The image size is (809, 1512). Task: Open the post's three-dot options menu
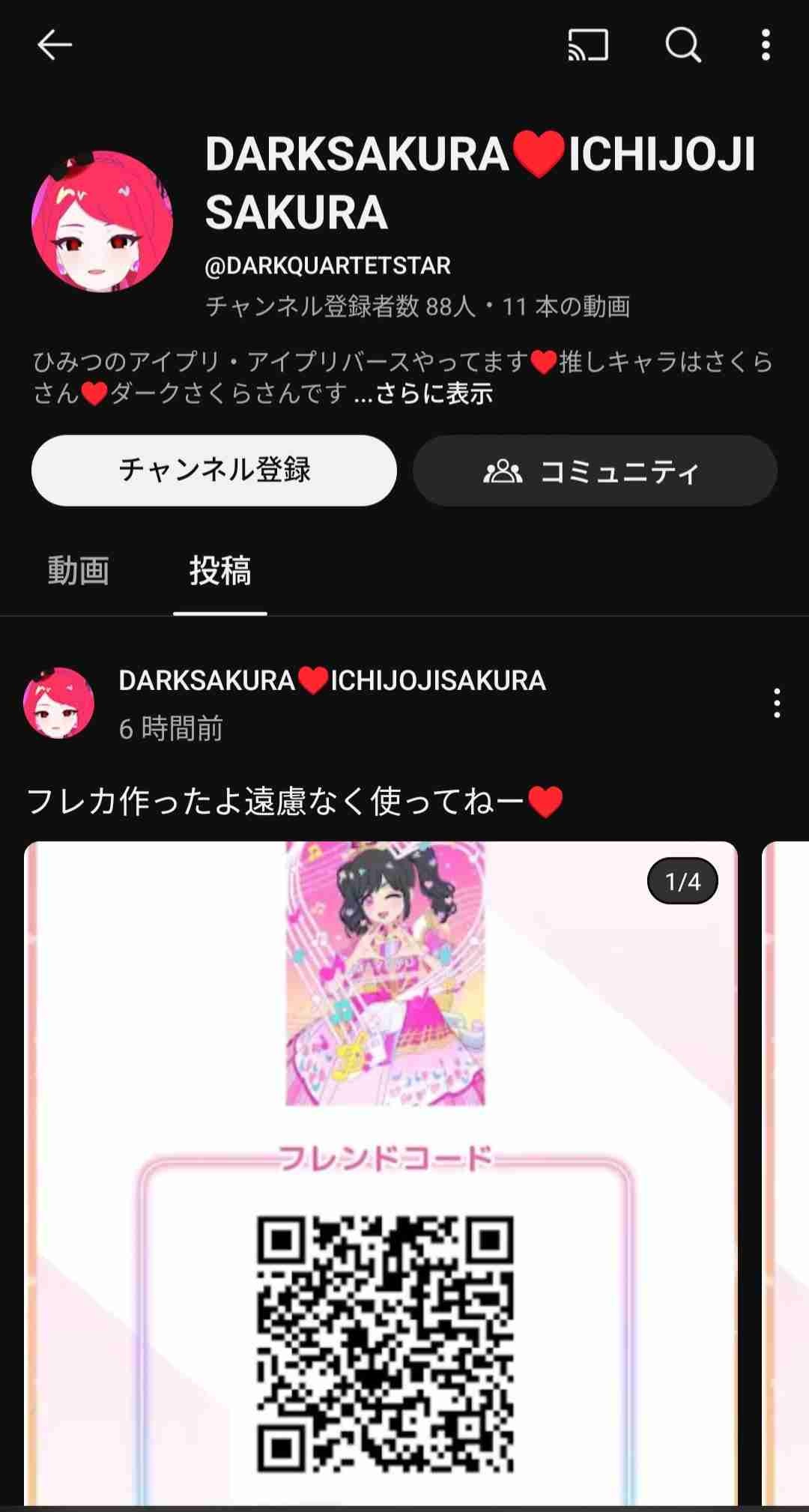coord(777,704)
